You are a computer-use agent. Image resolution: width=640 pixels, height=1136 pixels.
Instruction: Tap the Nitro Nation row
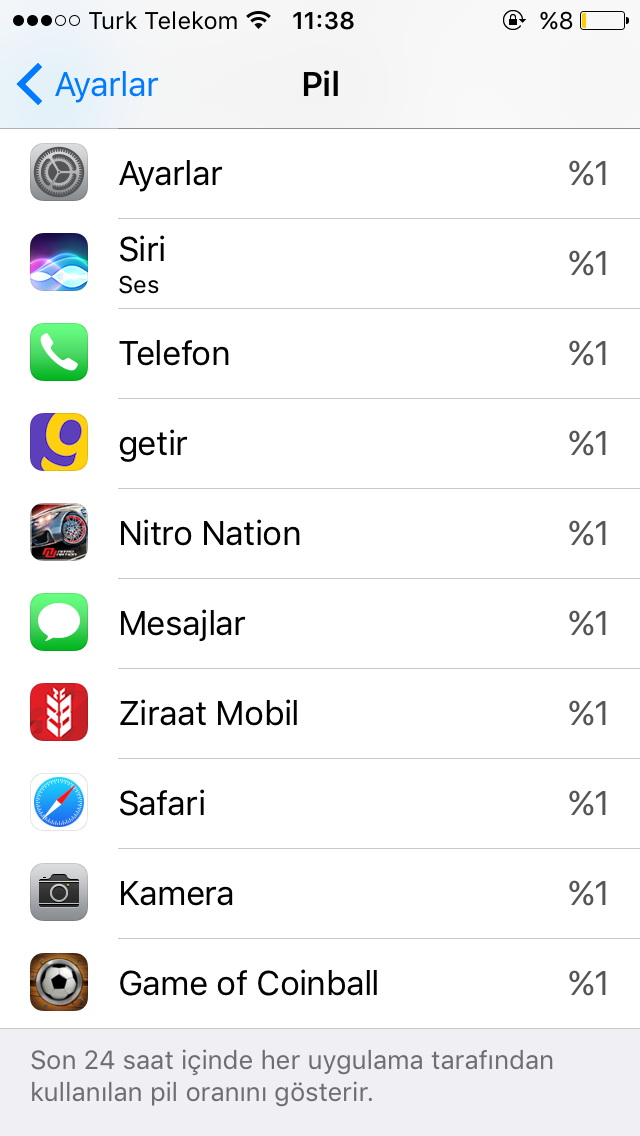(320, 534)
